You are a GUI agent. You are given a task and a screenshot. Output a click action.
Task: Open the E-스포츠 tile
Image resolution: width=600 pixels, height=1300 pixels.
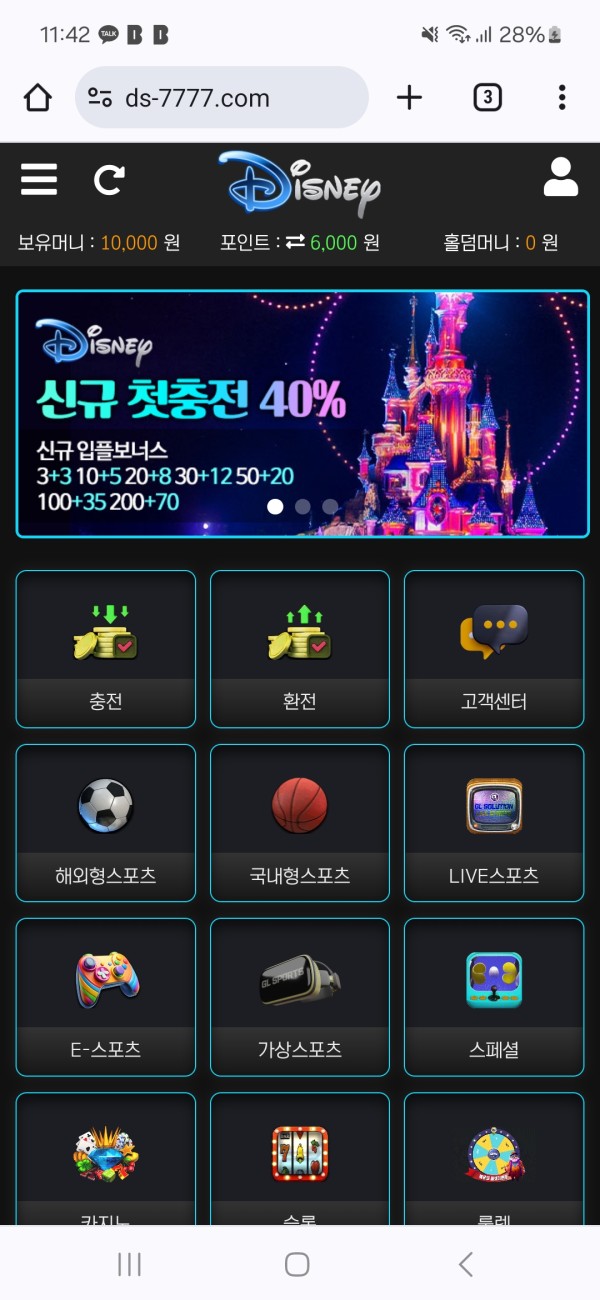pyautogui.click(x=106, y=997)
